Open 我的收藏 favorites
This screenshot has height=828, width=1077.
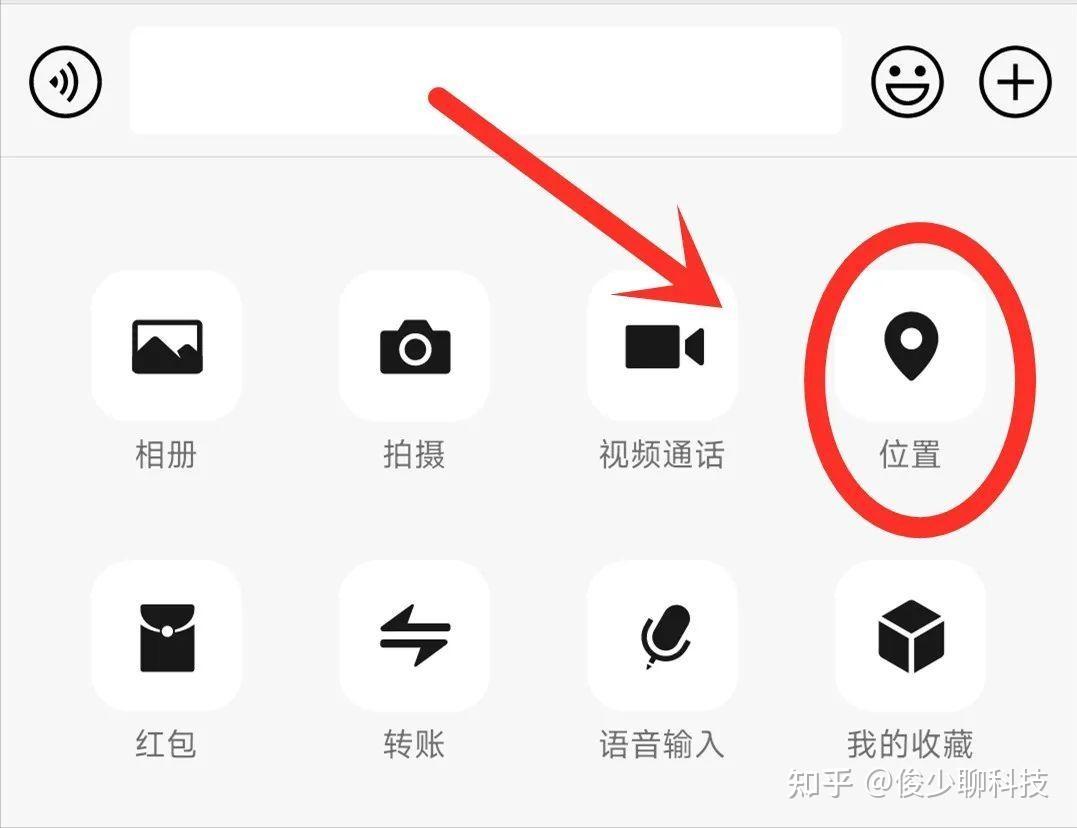pos(910,636)
